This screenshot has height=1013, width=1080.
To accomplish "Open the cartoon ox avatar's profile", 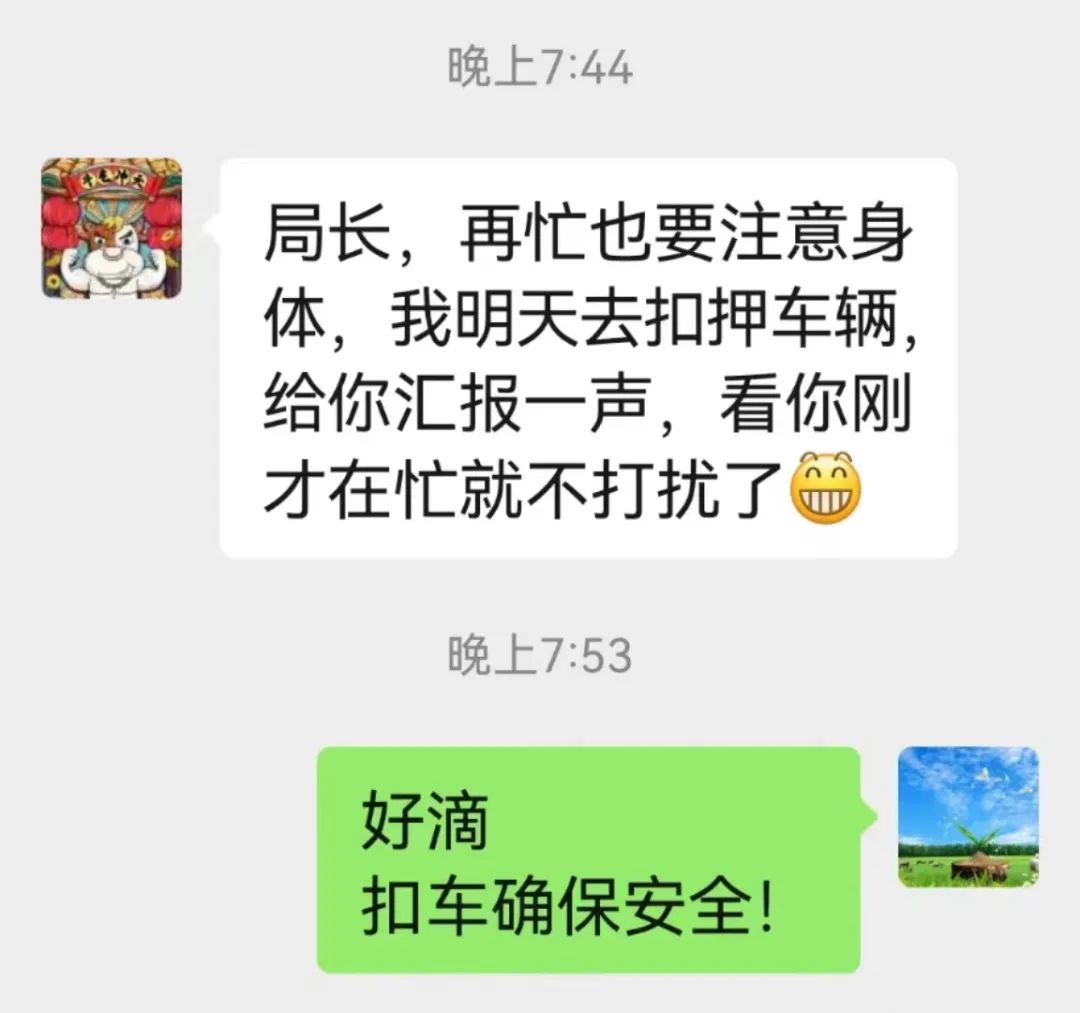I will pos(111,228).
